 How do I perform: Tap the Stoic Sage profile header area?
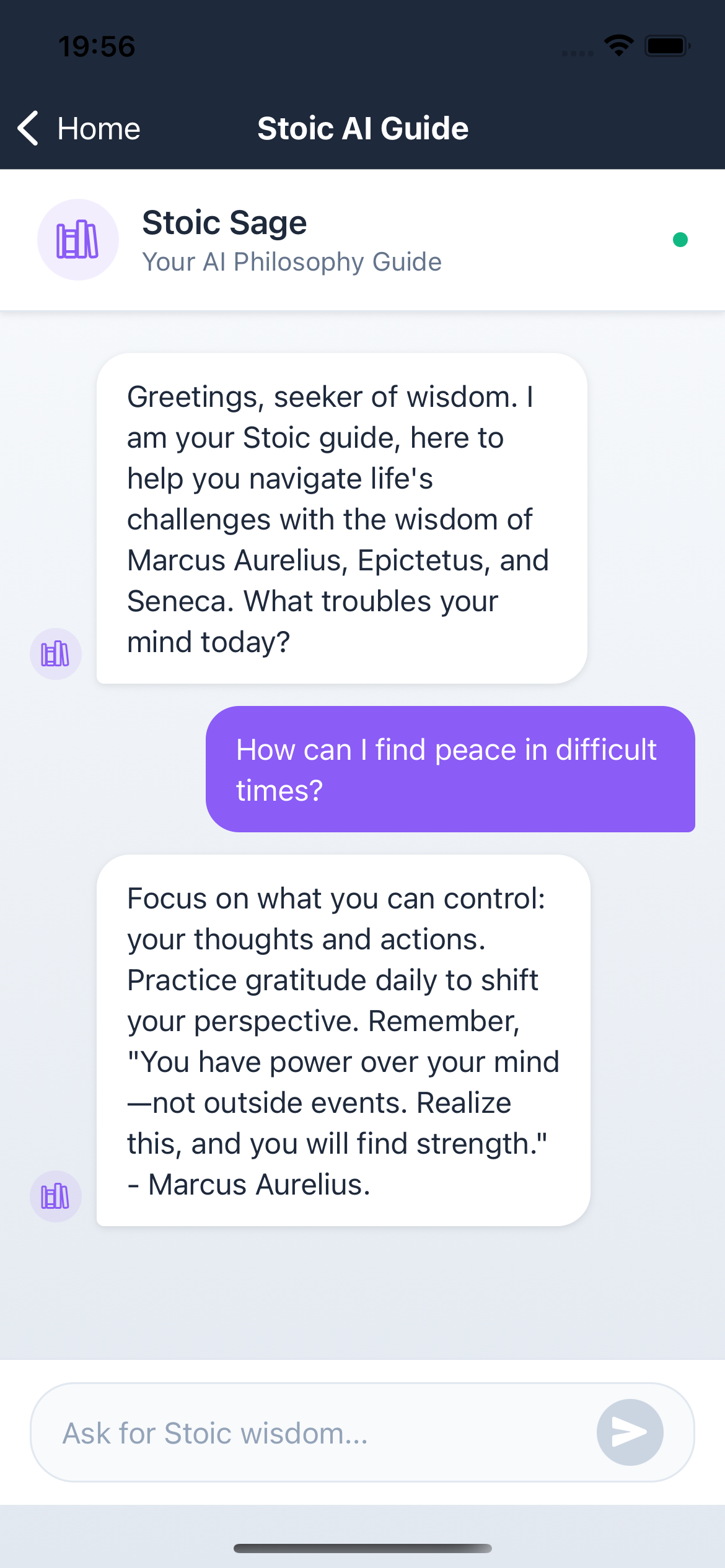coord(362,240)
